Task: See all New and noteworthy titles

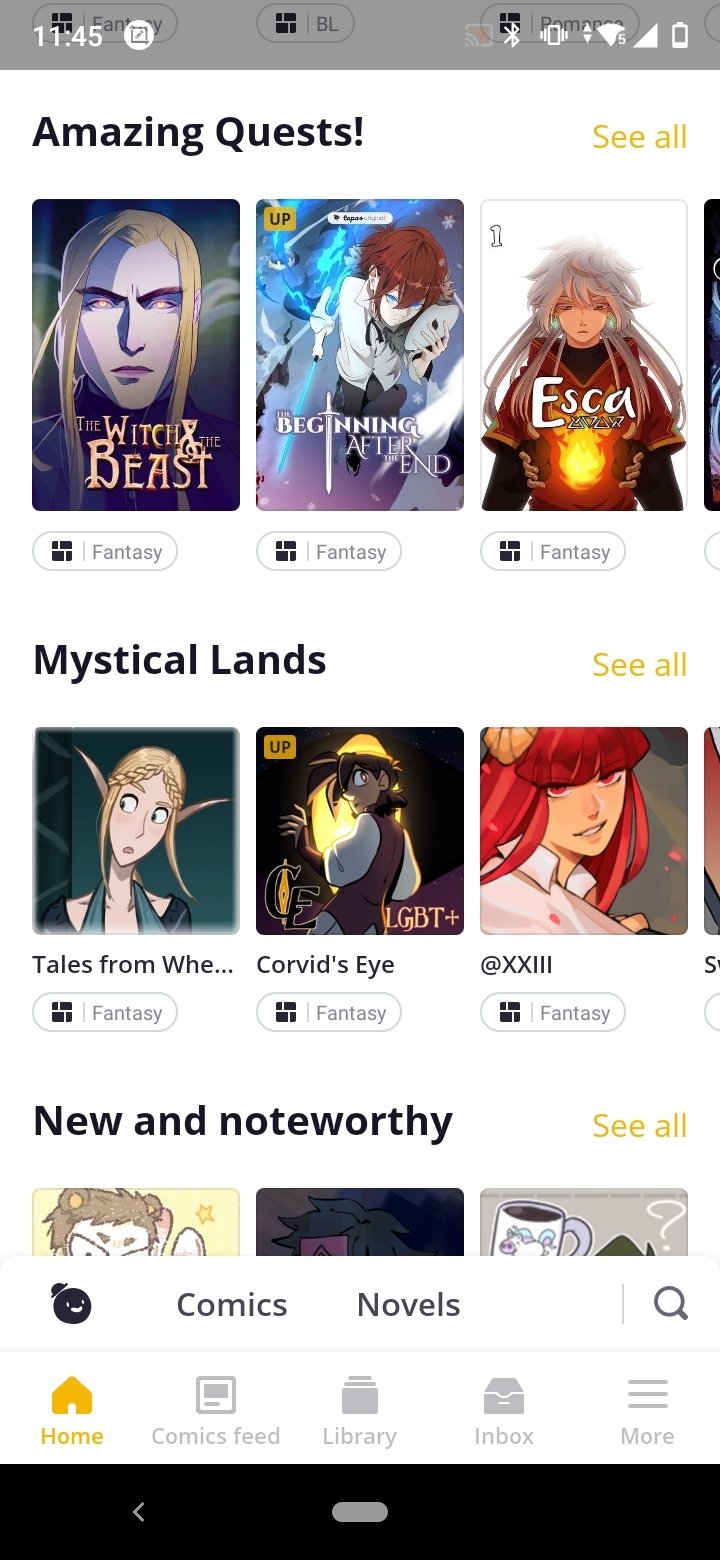Action: coord(640,1126)
